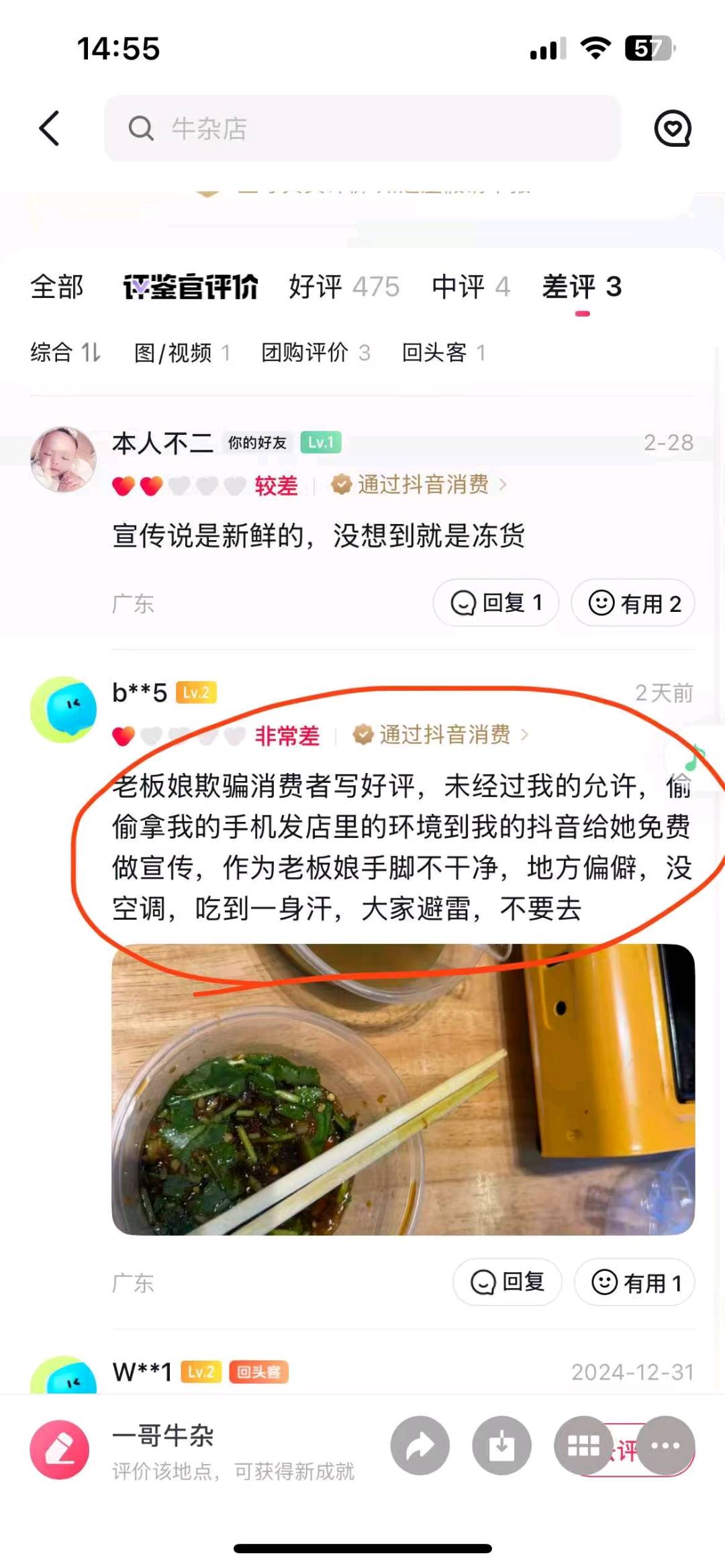This screenshot has width=725, height=1568.
Task: Select the 差评 3 tab
Action: 581,287
